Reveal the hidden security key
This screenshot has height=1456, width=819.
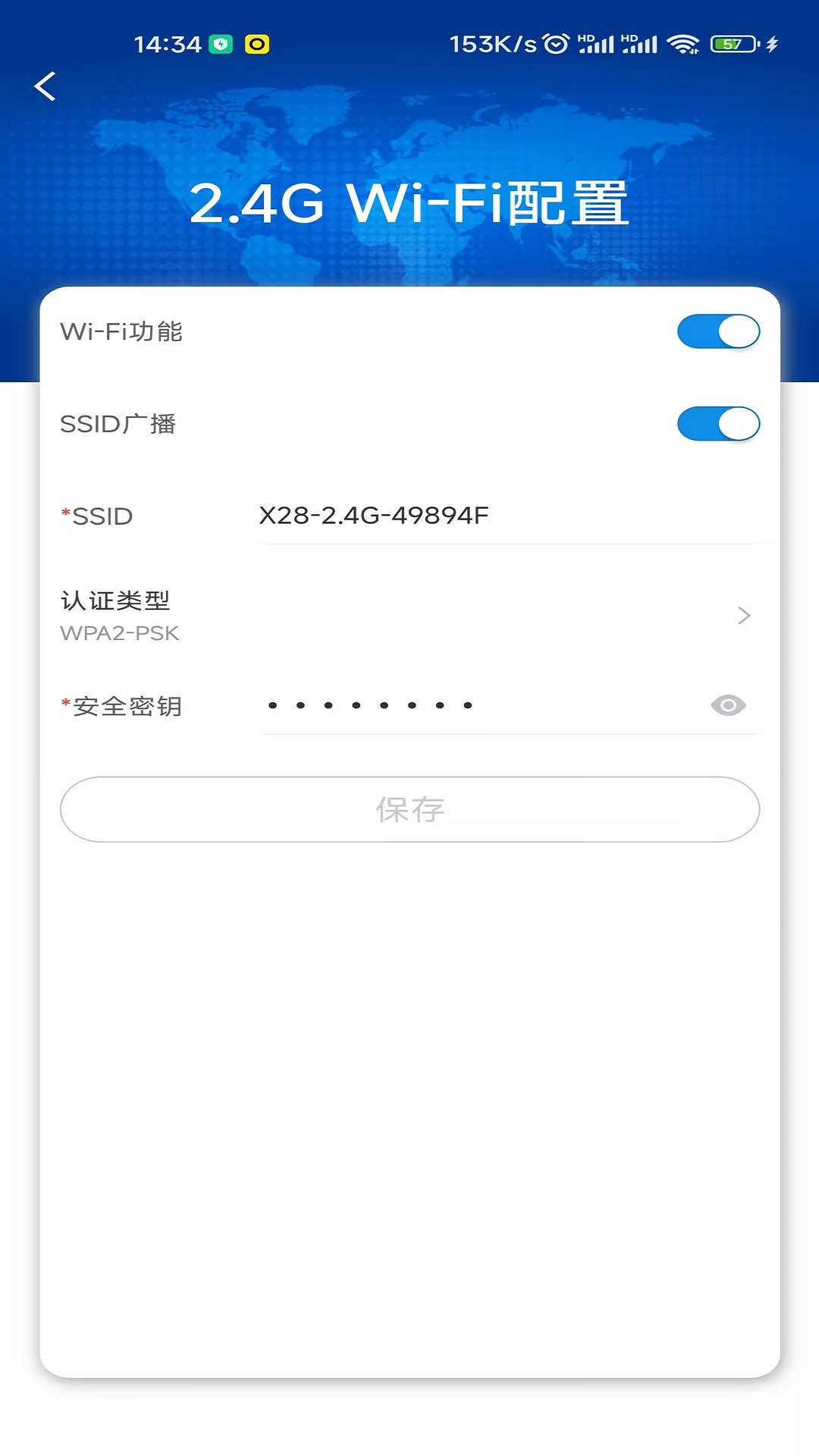(728, 706)
